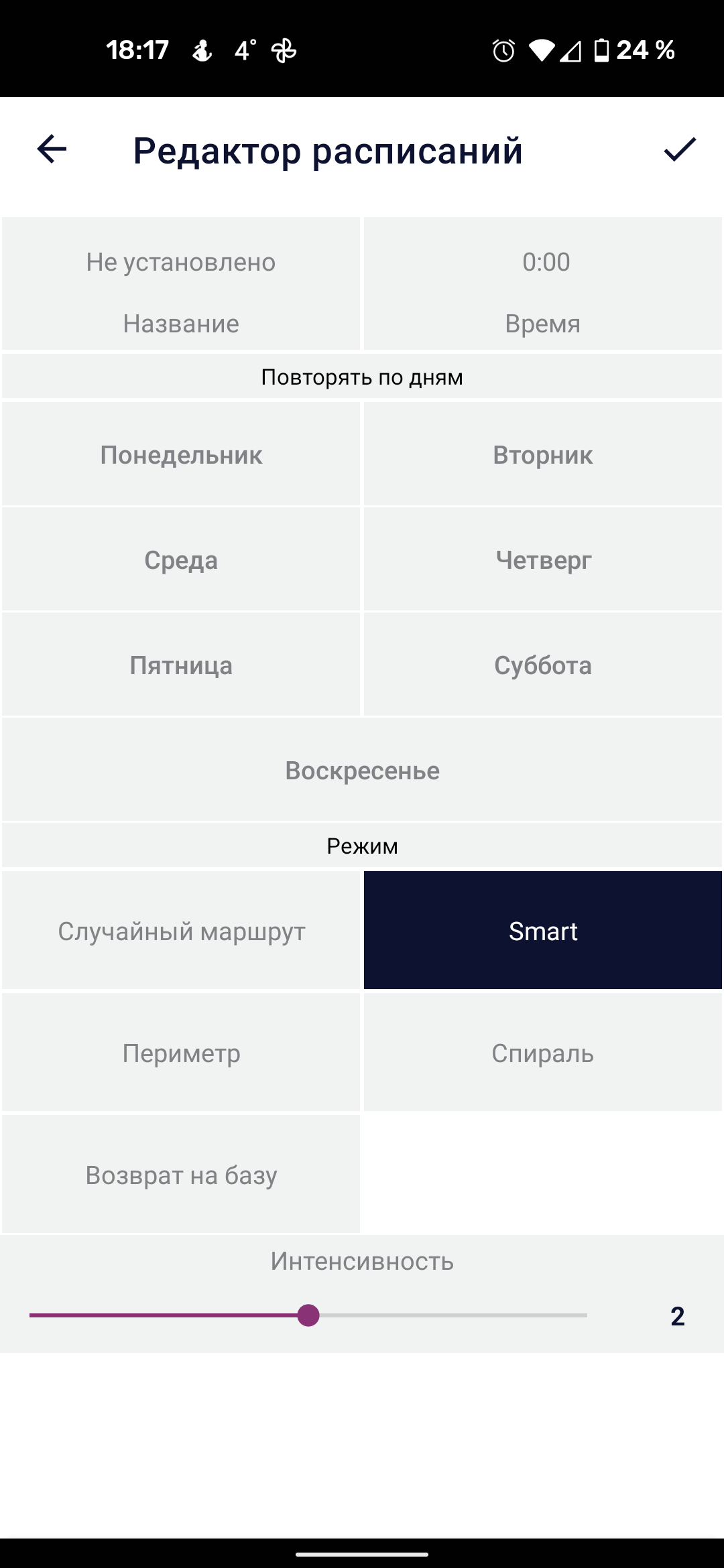724x1568 pixels.
Task: Edit the schedule name field Название
Action: [x=181, y=283]
